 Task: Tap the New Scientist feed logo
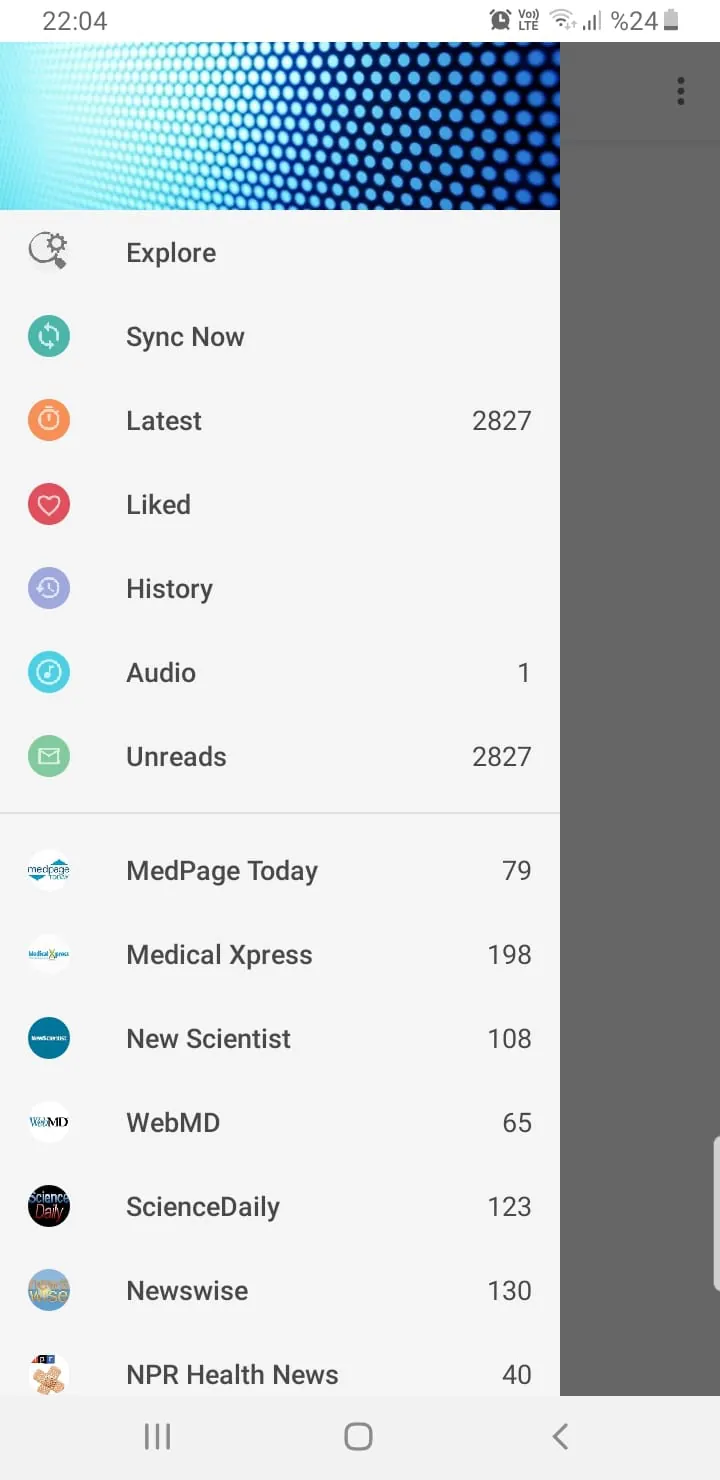48,1038
